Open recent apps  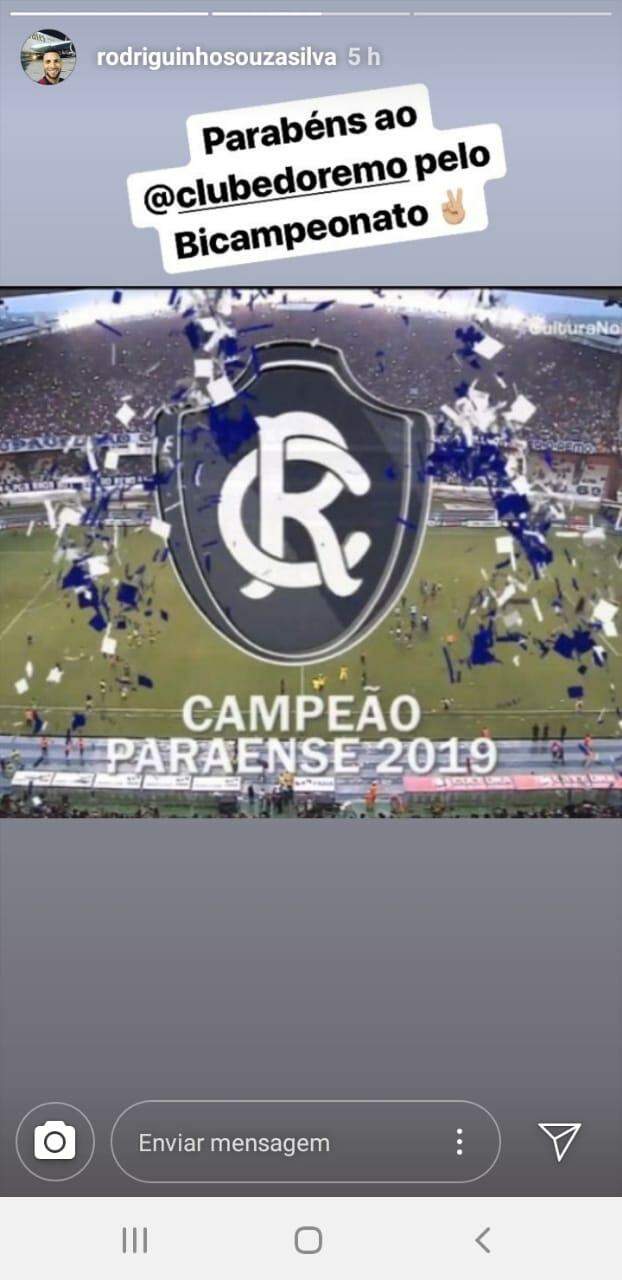click(134, 1241)
